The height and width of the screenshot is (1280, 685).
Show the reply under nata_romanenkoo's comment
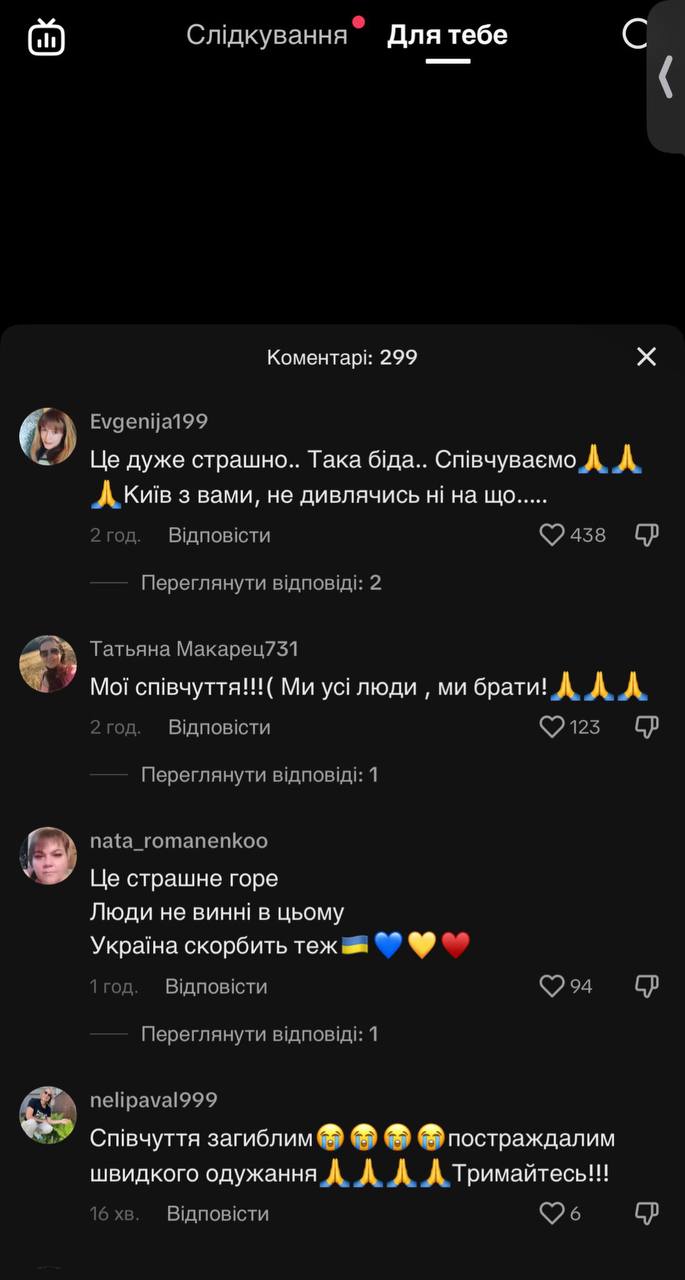point(259,1034)
